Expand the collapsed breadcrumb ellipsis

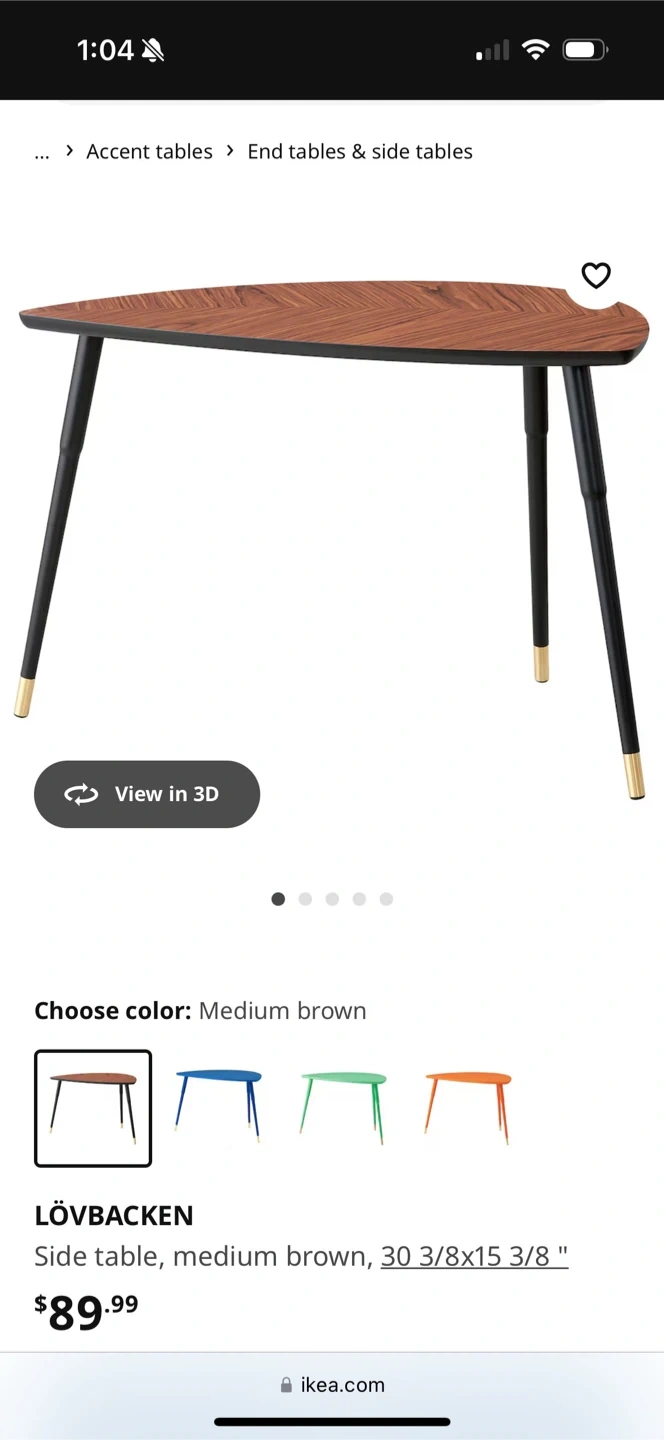(x=42, y=152)
